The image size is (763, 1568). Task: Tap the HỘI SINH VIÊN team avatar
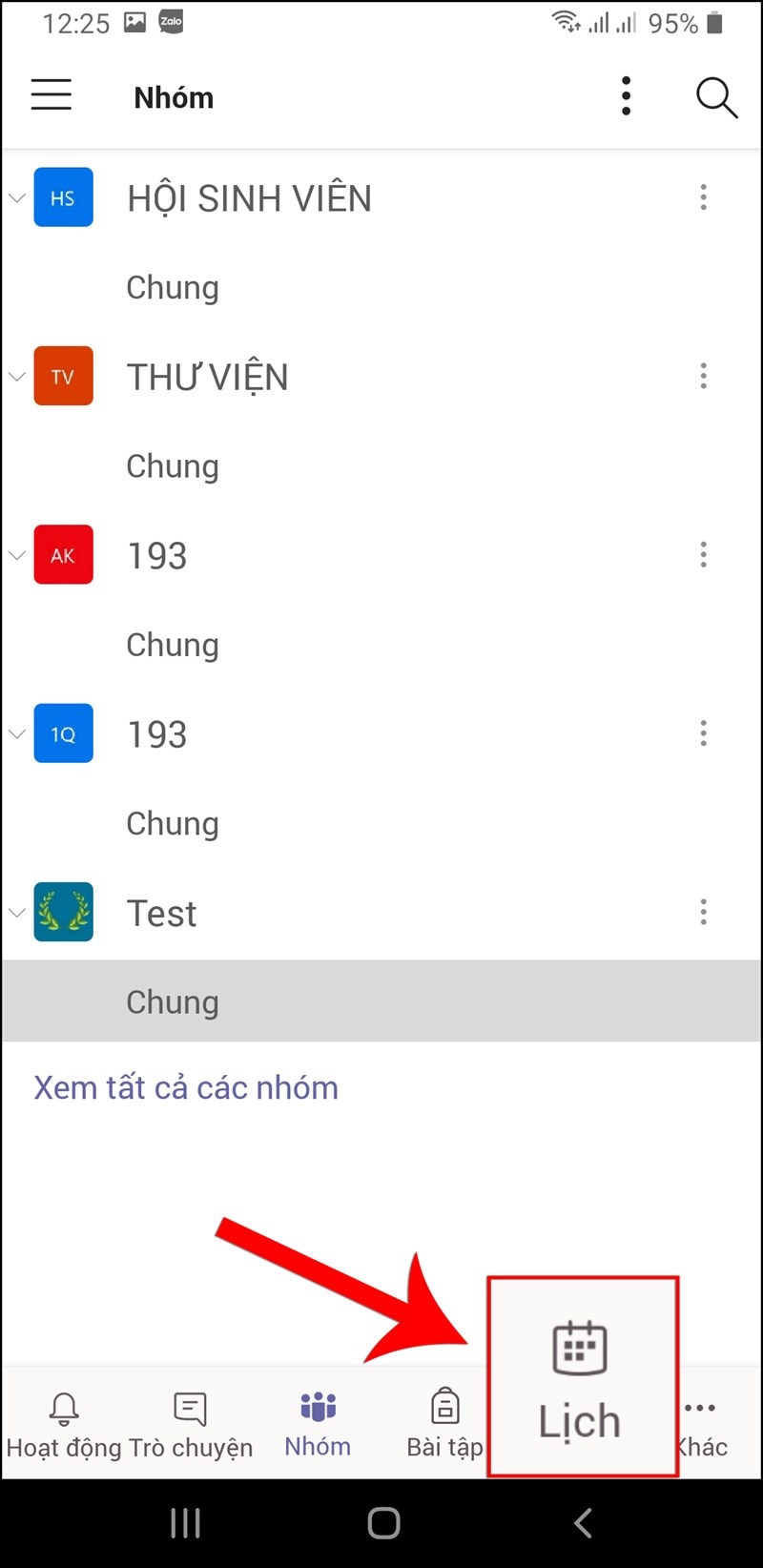[x=63, y=197]
